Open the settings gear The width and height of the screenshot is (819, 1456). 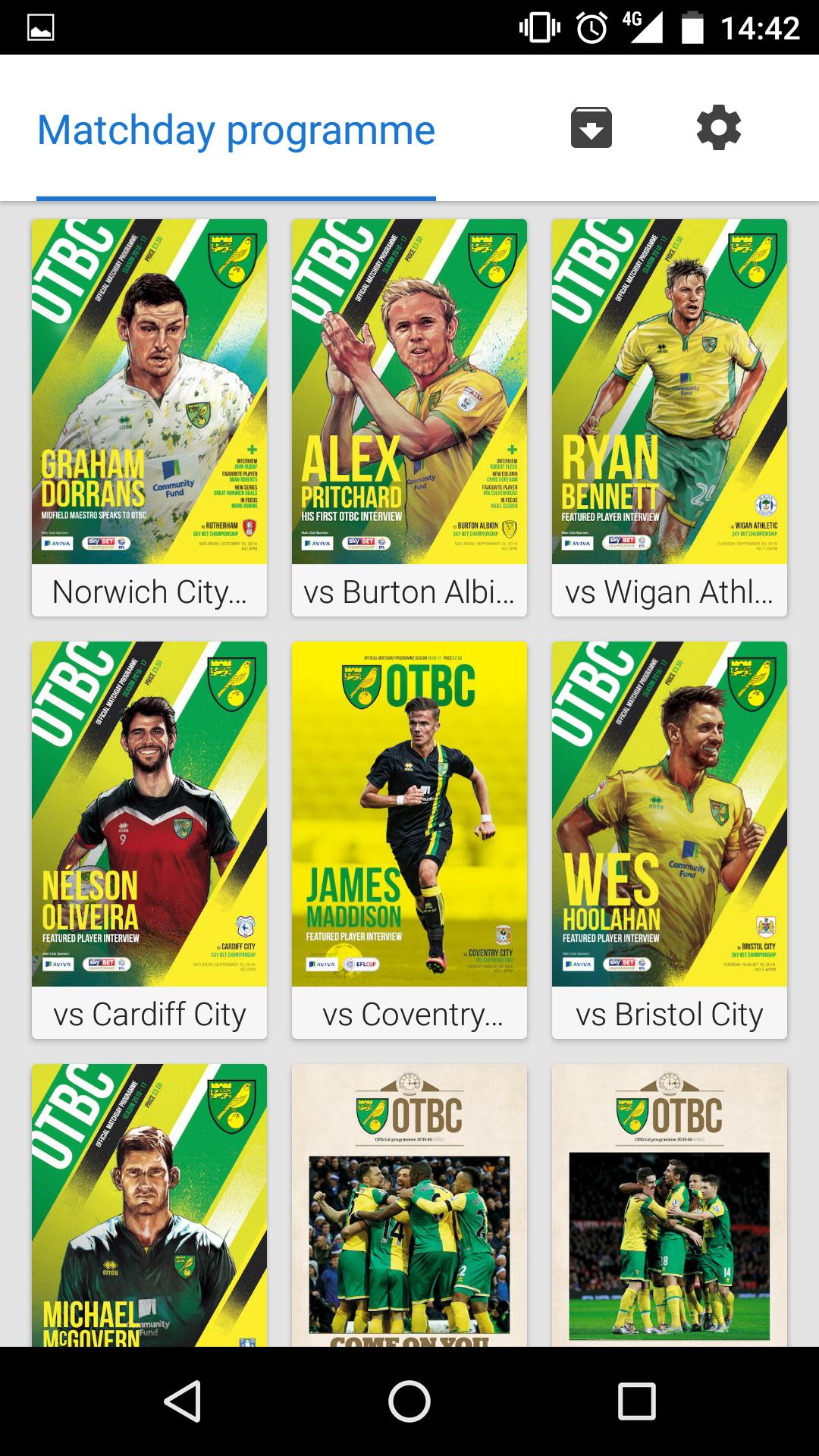coord(718,128)
